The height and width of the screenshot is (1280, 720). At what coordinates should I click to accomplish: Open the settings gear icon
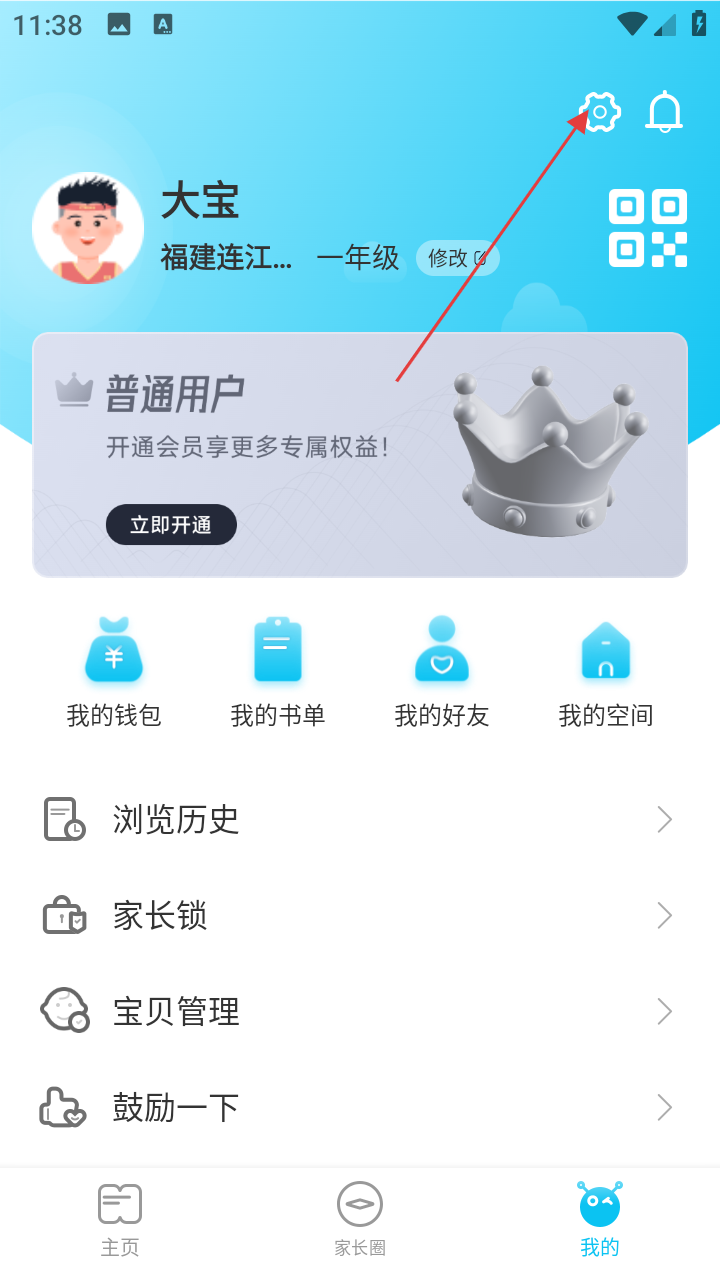click(x=599, y=112)
